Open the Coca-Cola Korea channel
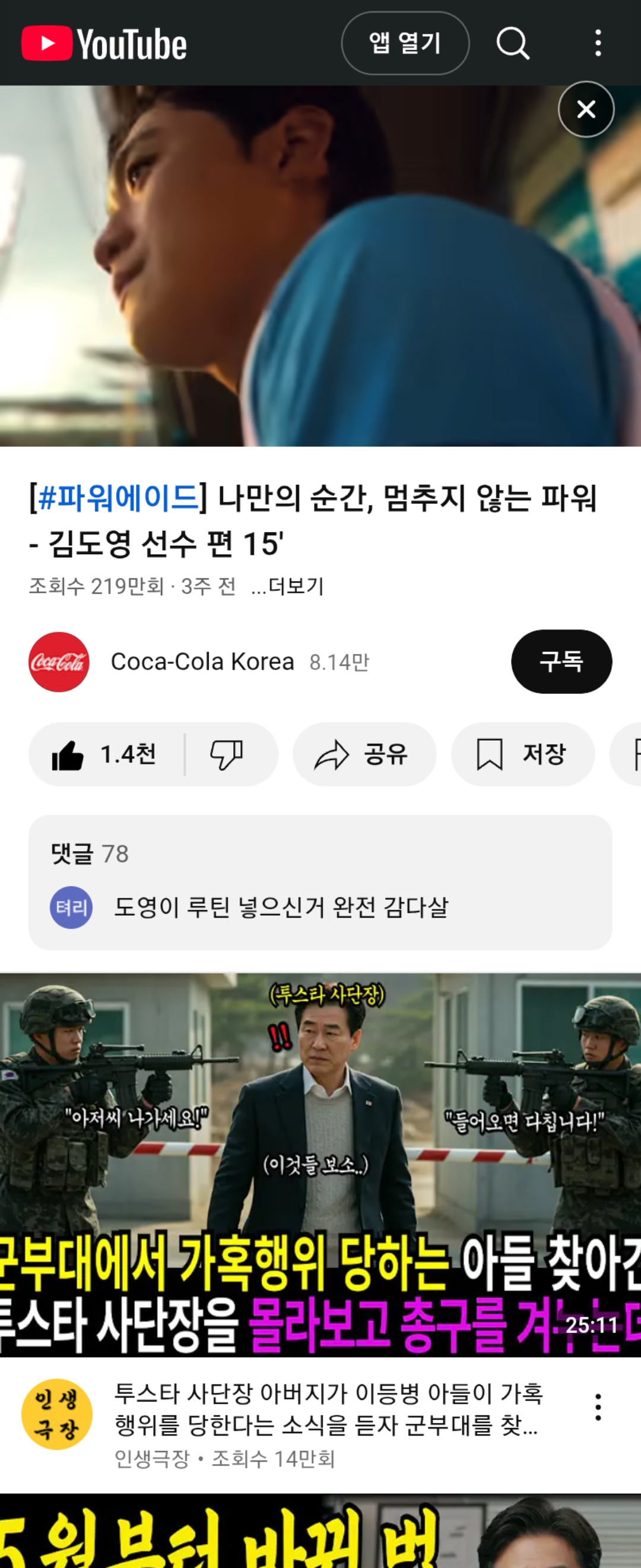The image size is (641, 1568). pyautogui.click(x=202, y=662)
